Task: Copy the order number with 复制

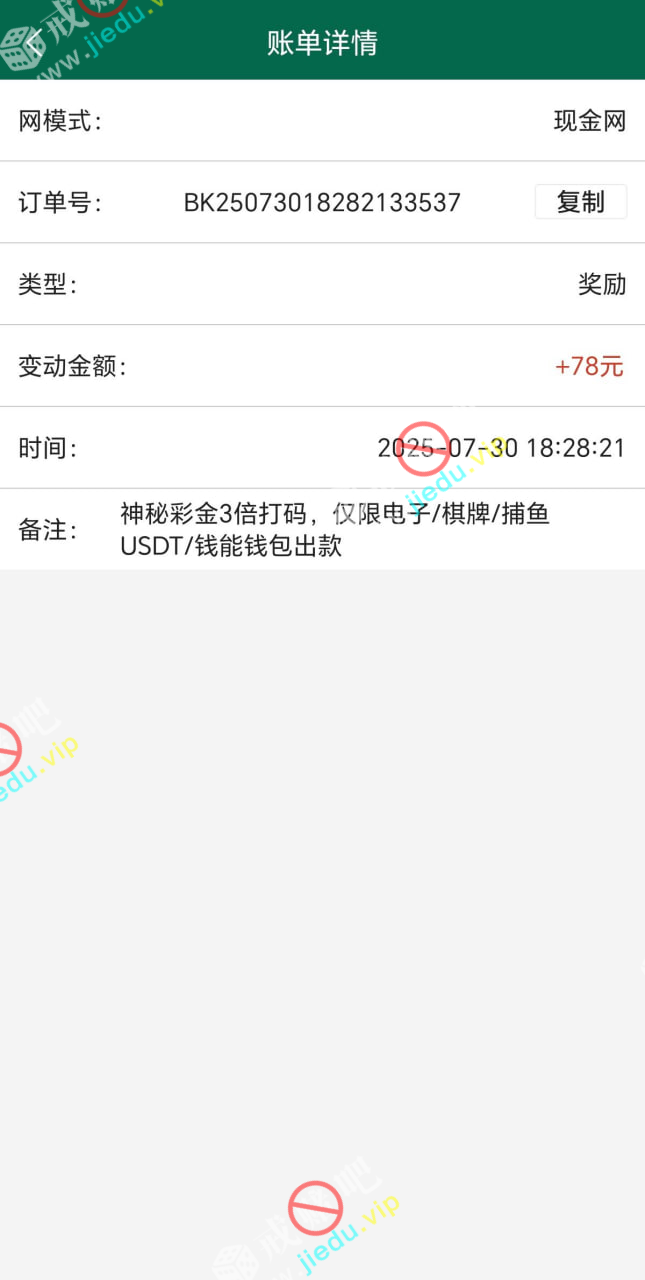Action: click(x=580, y=202)
